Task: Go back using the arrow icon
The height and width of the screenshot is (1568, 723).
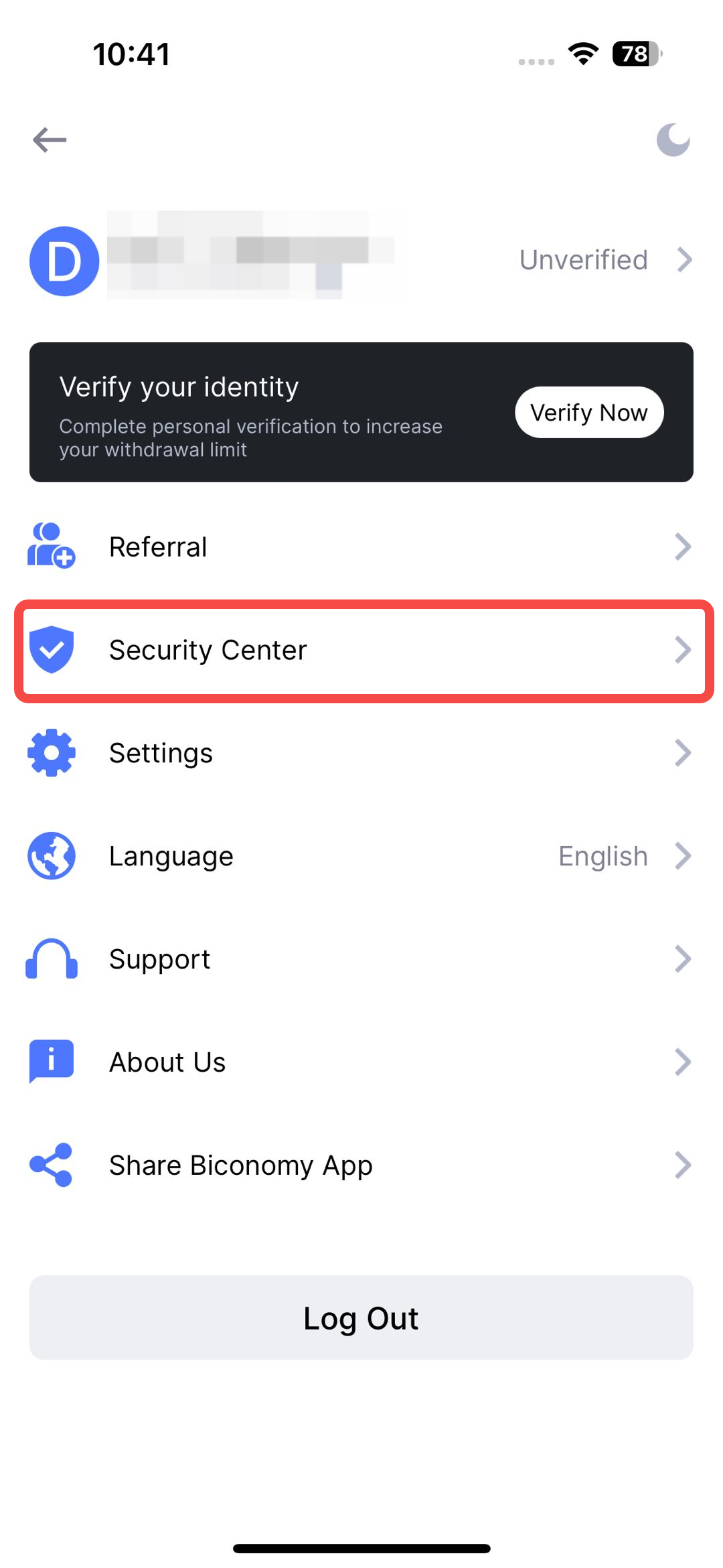Action: (x=50, y=140)
